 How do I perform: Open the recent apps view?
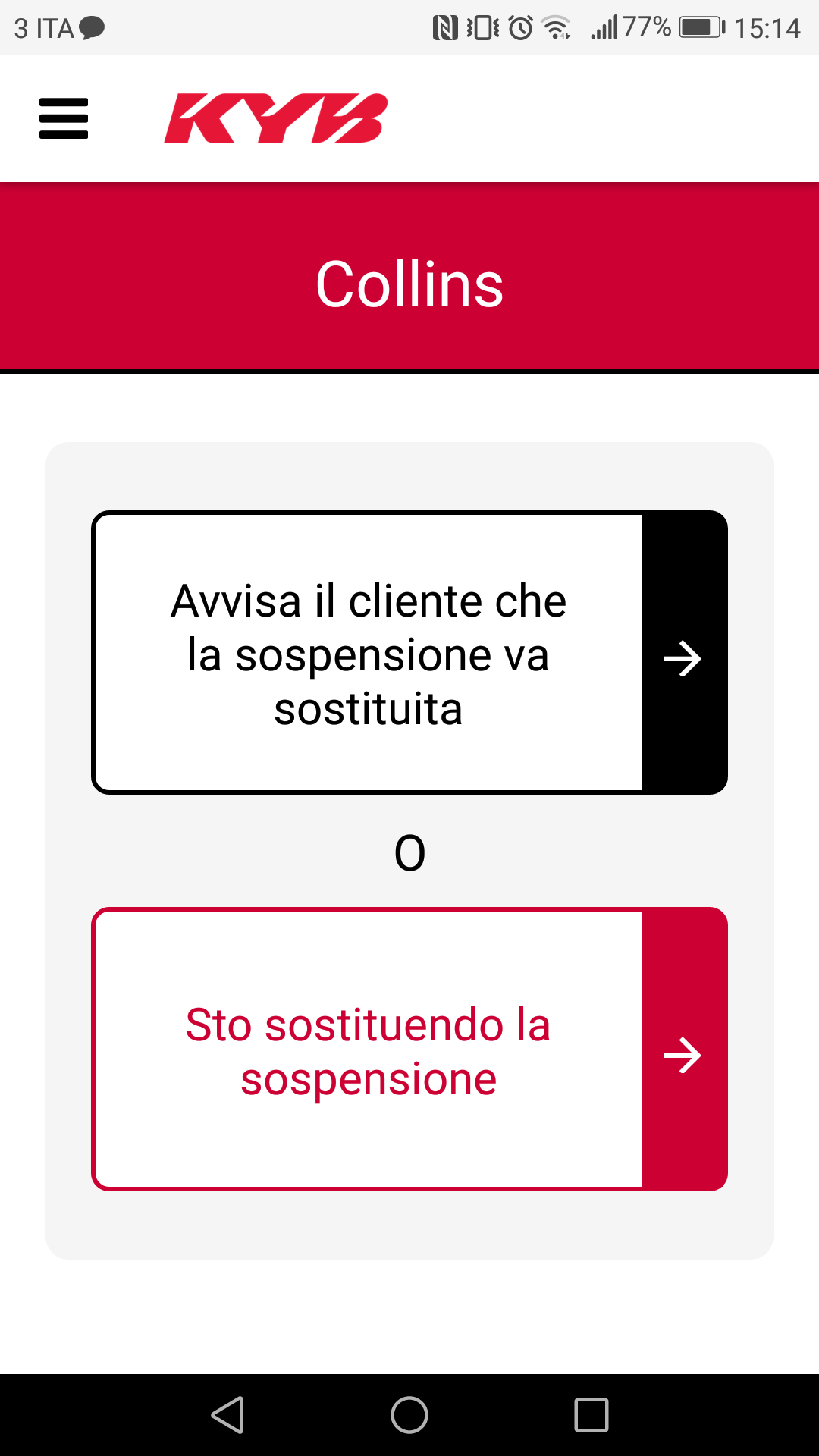(591, 1415)
